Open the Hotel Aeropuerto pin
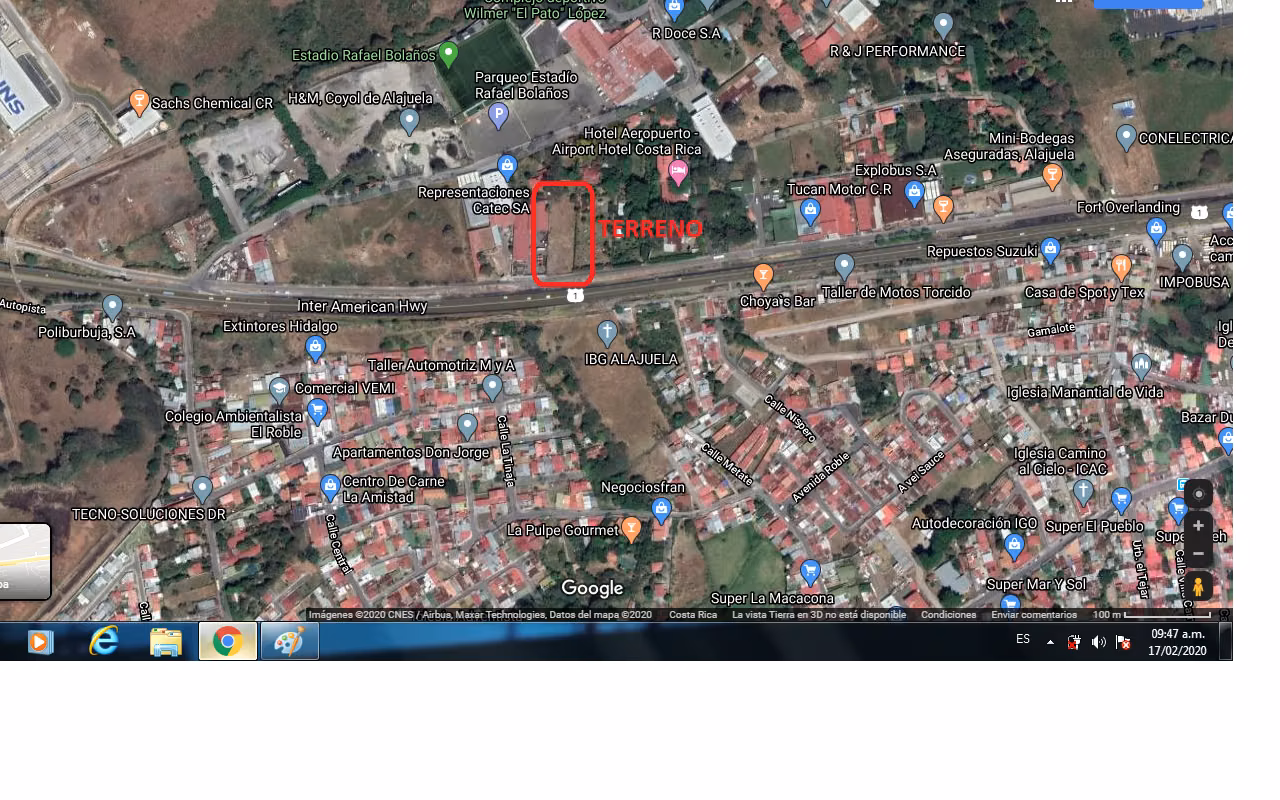The width and height of the screenshot is (1280, 800). pos(678,172)
